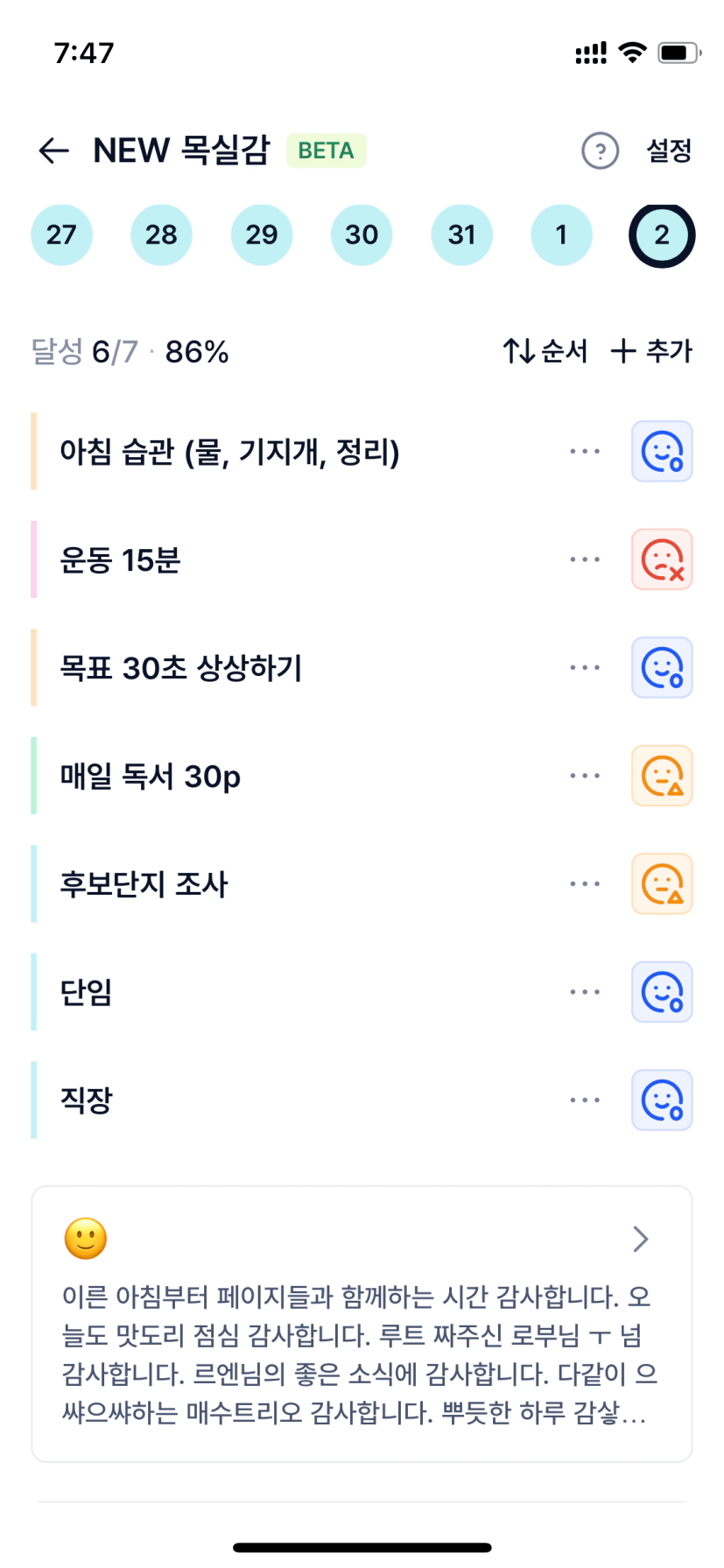The image size is (724, 1568).
Task: Open more options for 아침 습관
Action: coord(585,452)
